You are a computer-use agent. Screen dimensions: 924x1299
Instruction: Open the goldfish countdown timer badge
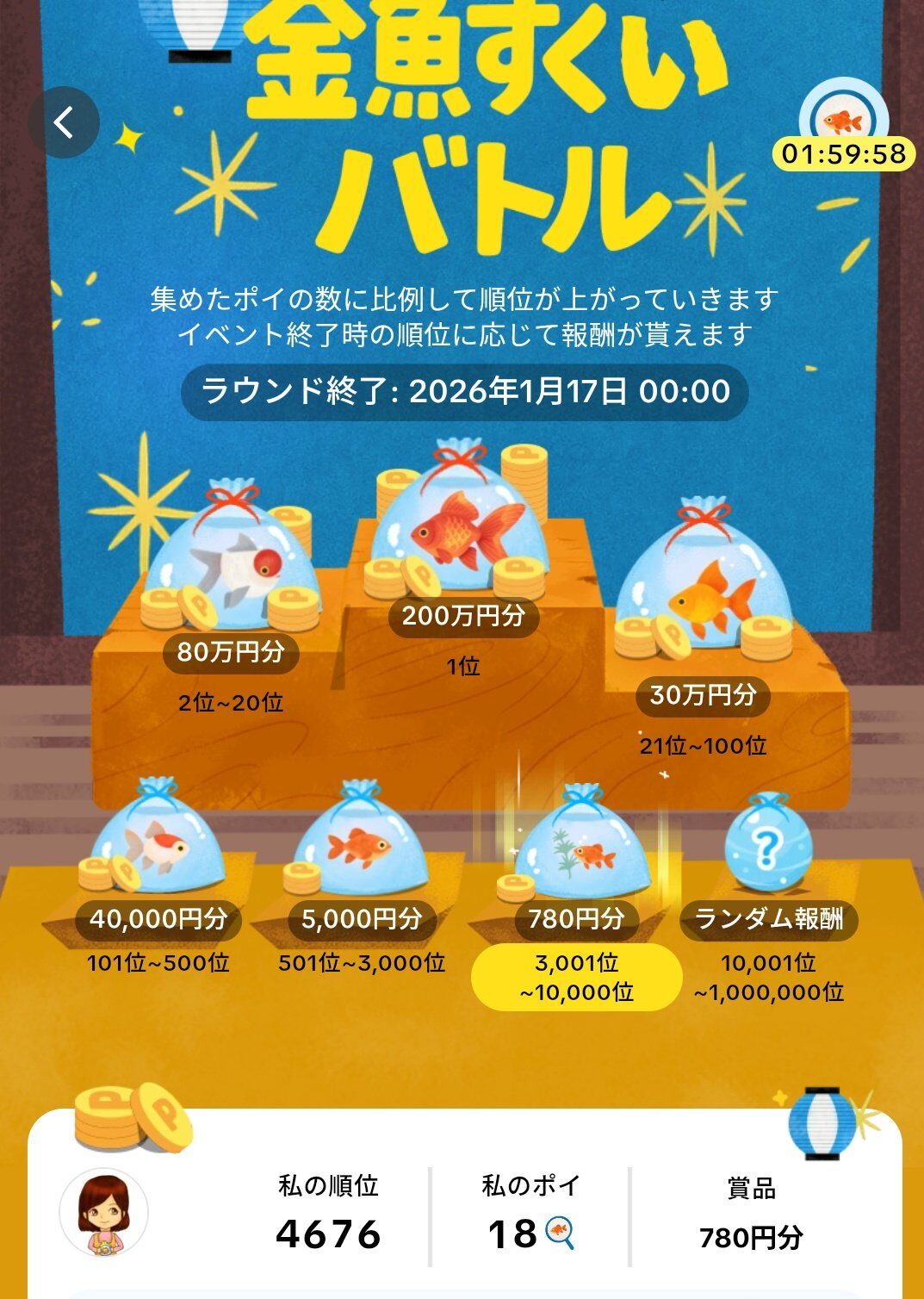[x=843, y=130]
